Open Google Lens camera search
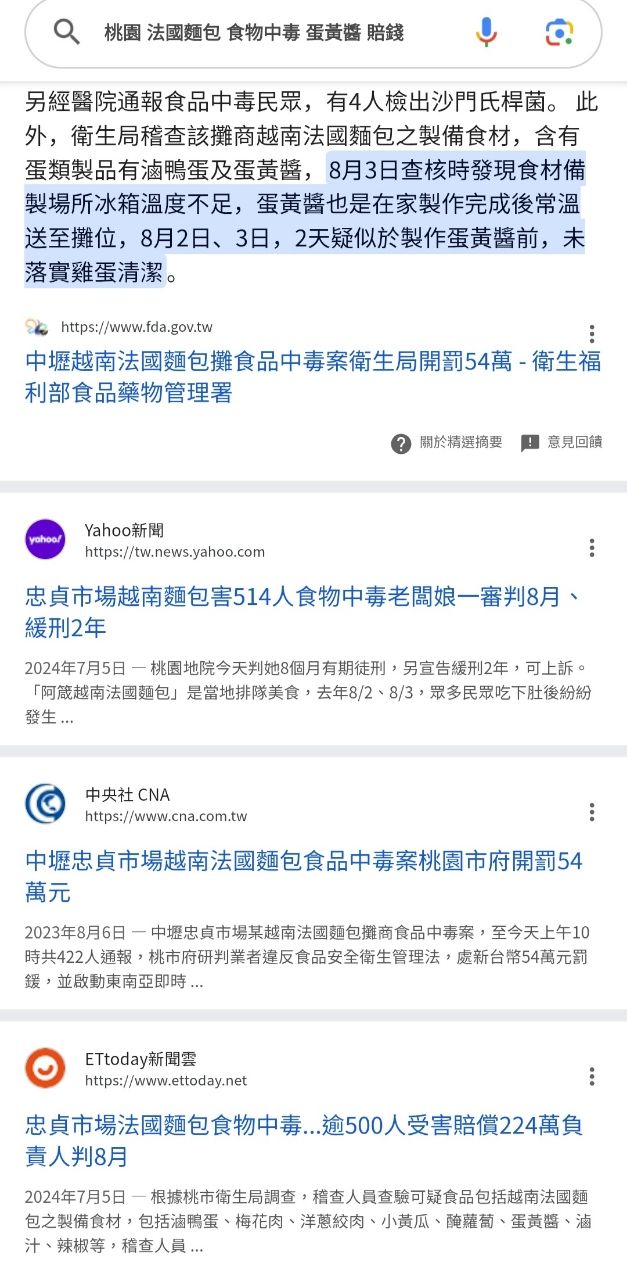The width and height of the screenshot is (627, 1280). pyautogui.click(x=559, y=33)
